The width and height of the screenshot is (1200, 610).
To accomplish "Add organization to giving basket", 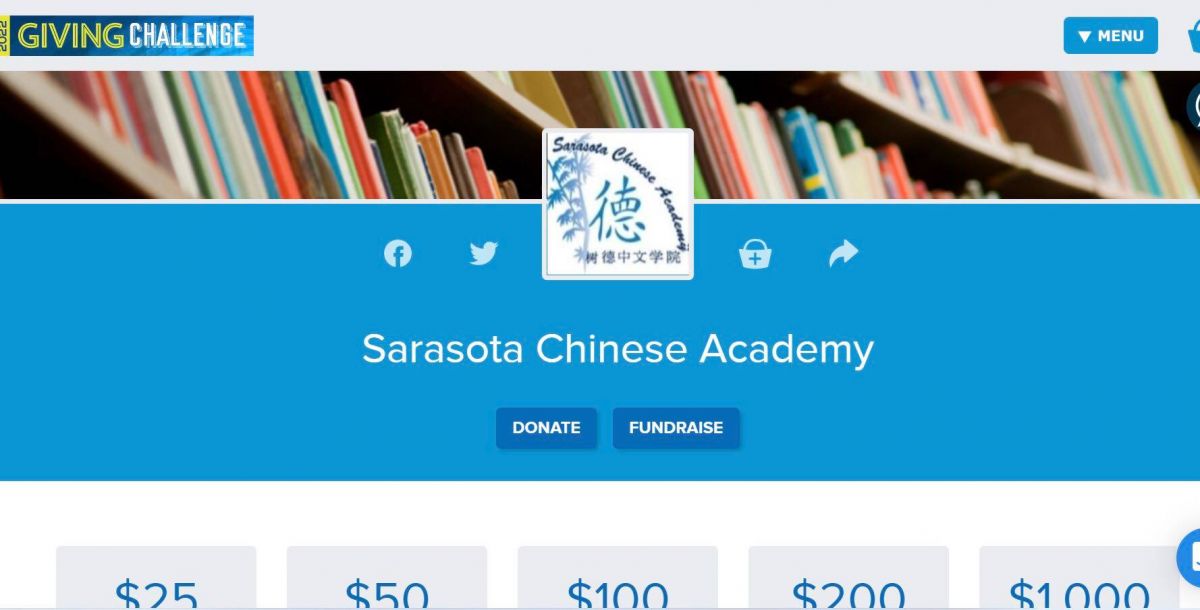I will pyautogui.click(x=755, y=255).
